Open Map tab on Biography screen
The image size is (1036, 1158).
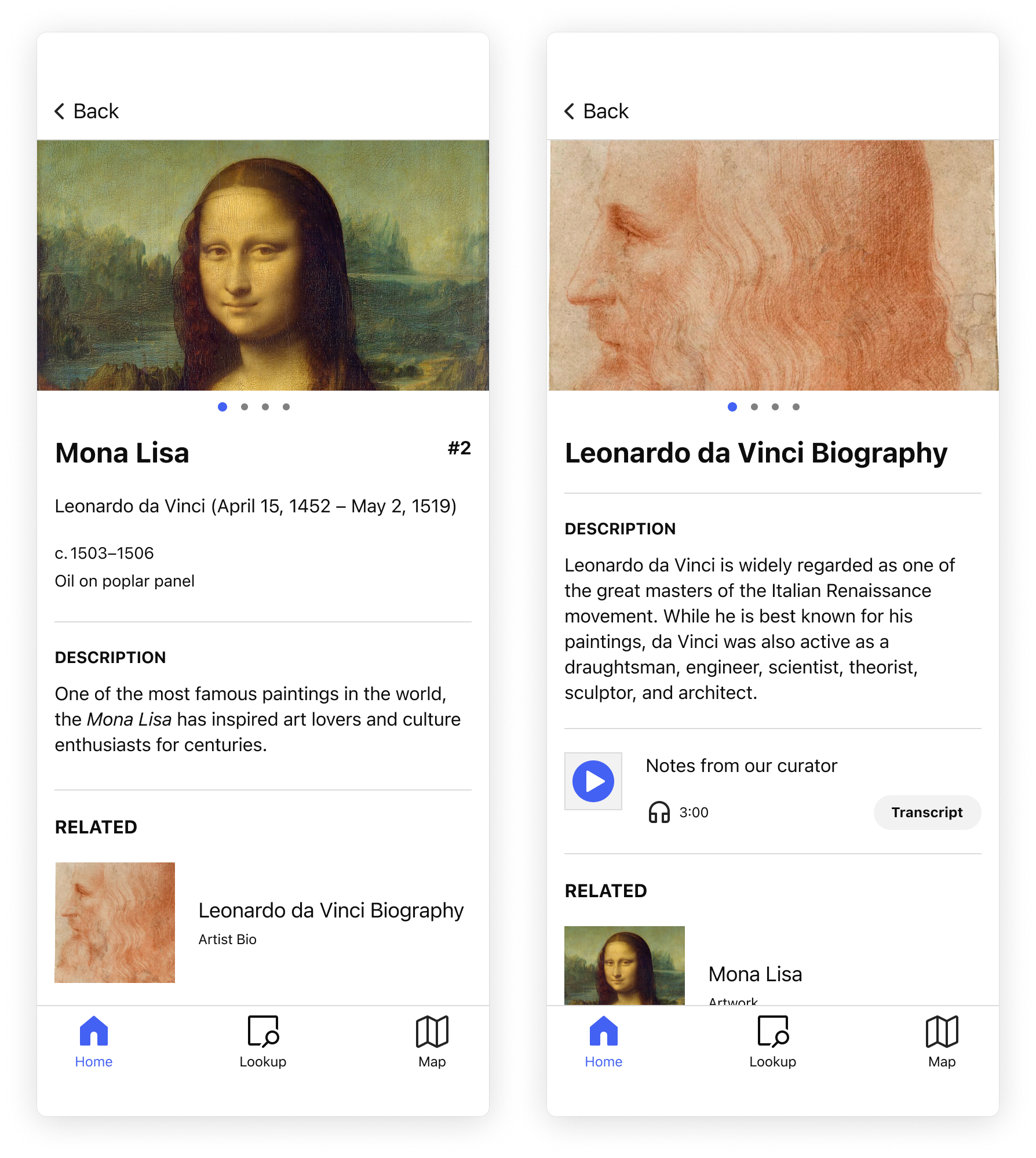tap(942, 1042)
